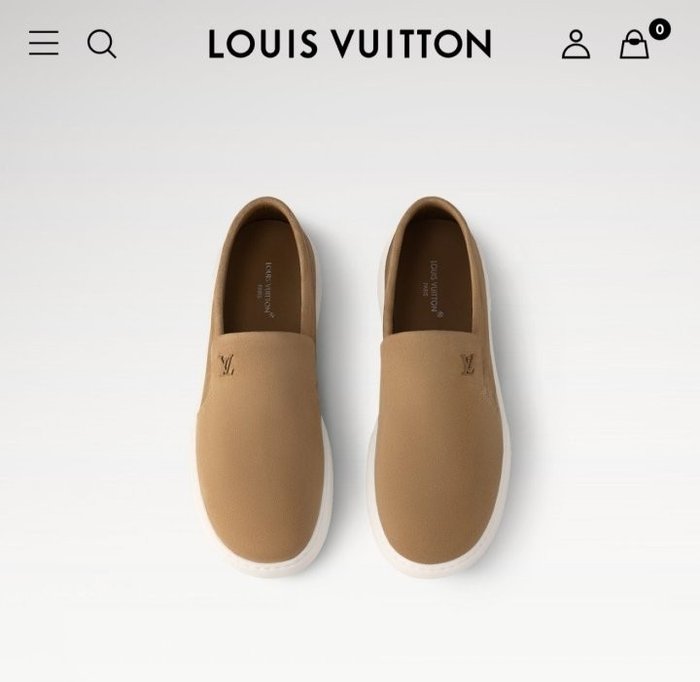
Task: Open the hamburger menu
Action: 44,43
